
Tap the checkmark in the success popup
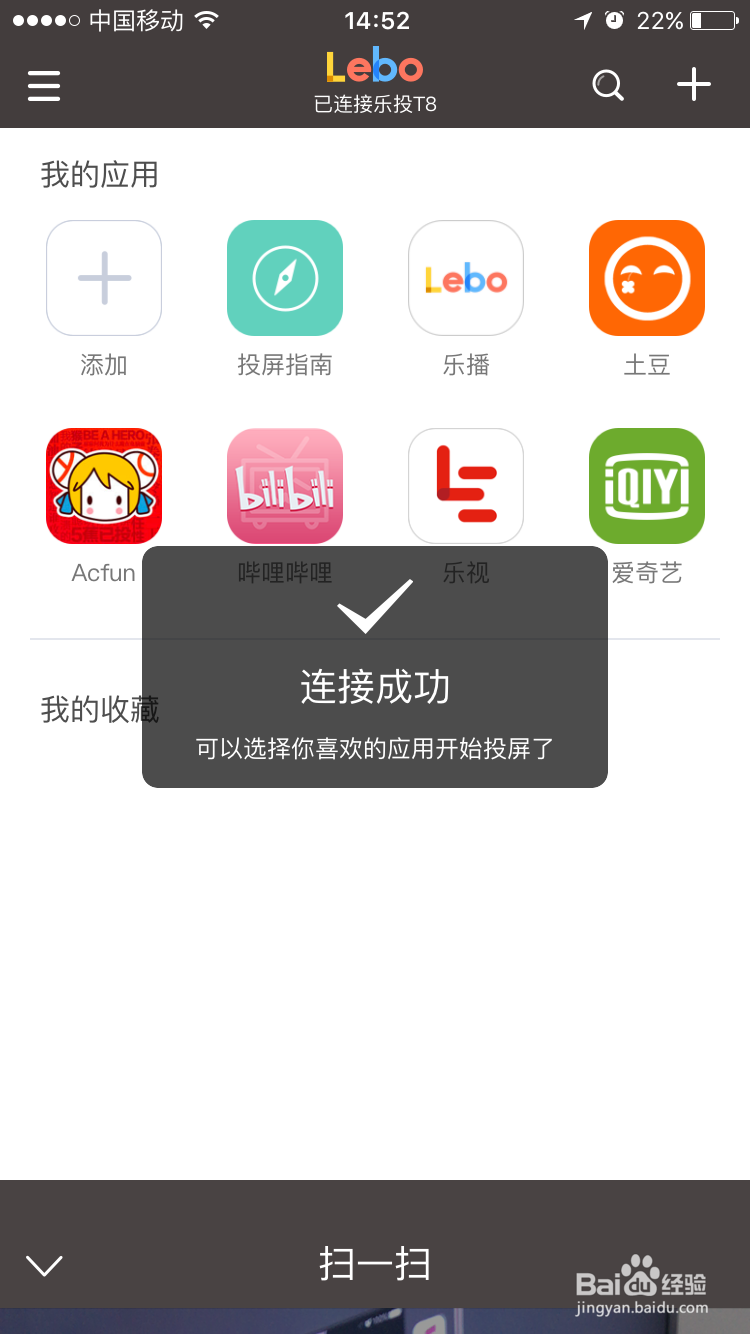tap(374, 604)
